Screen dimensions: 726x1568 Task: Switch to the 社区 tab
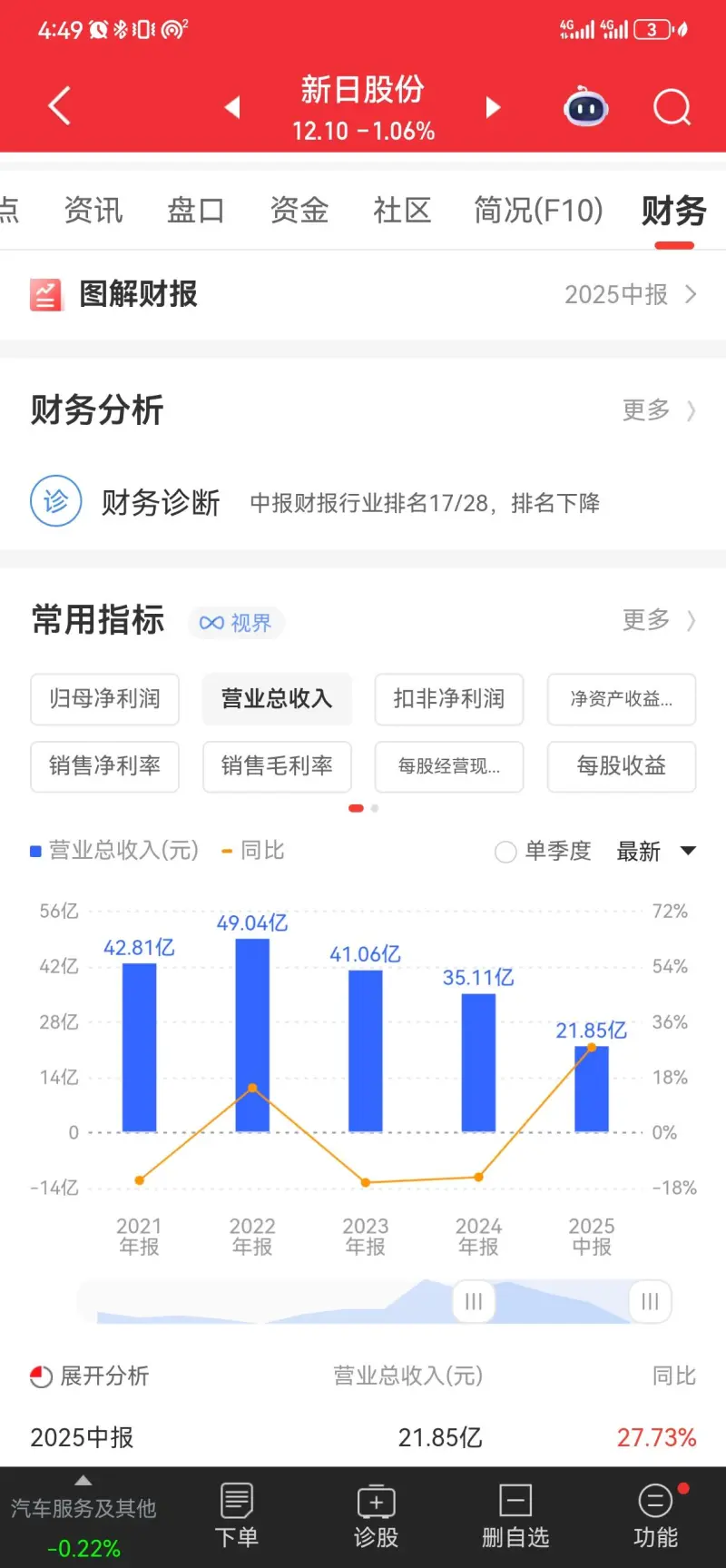[402, 211]
